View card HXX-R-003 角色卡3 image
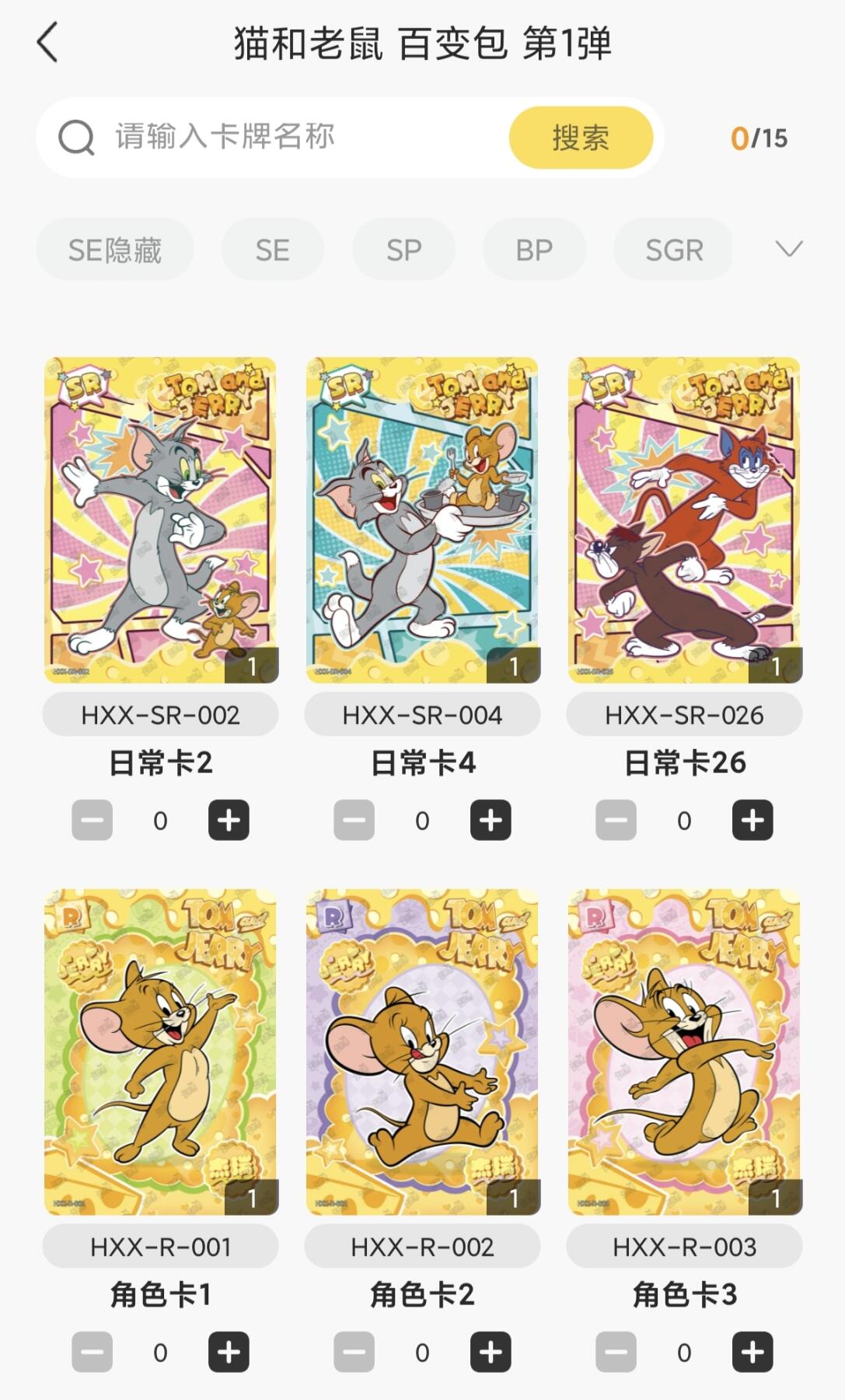Viewport: 845px width, 1400px height. (684, 1052)
